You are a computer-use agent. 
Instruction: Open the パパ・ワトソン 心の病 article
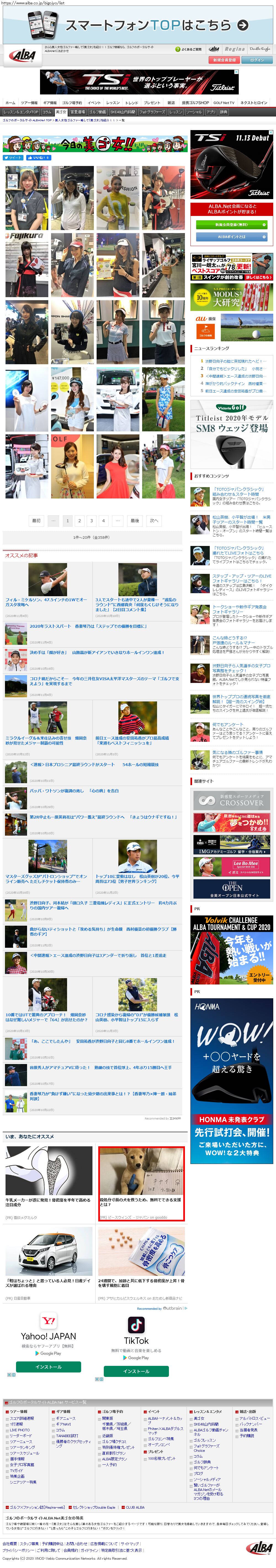click(x=74, y=791)
